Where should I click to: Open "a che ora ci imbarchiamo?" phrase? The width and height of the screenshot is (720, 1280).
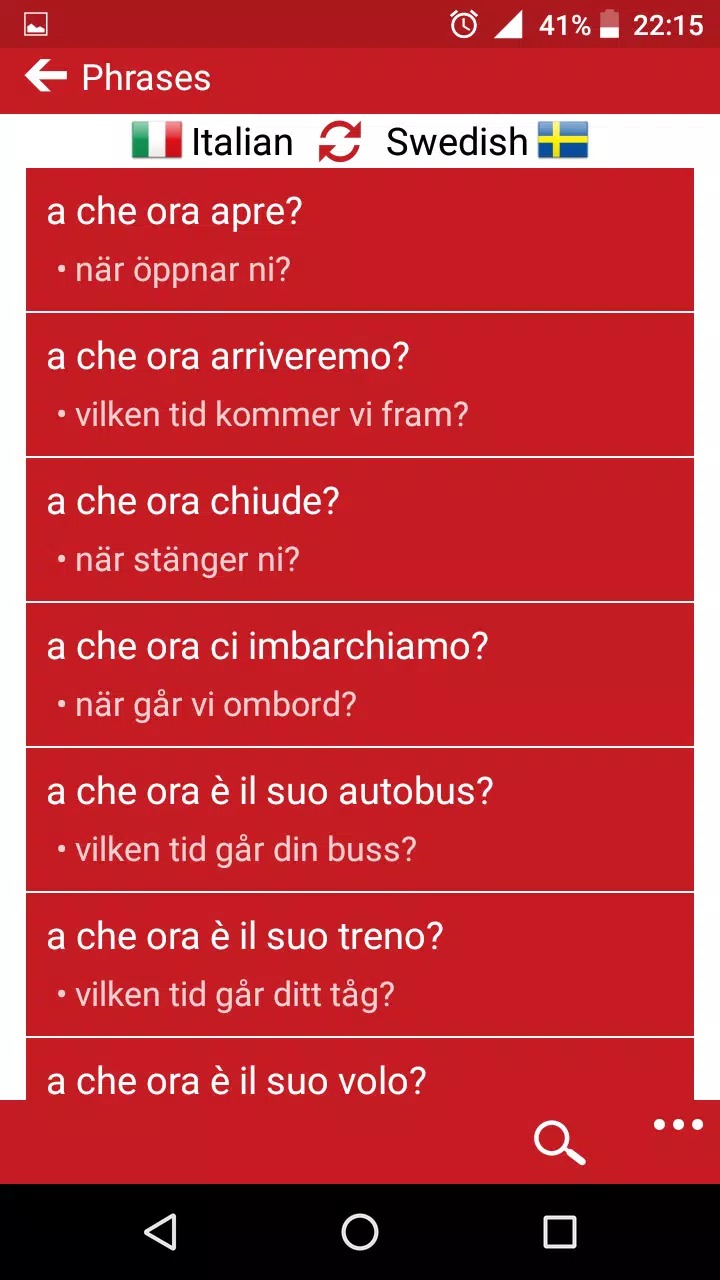point(360,675)
